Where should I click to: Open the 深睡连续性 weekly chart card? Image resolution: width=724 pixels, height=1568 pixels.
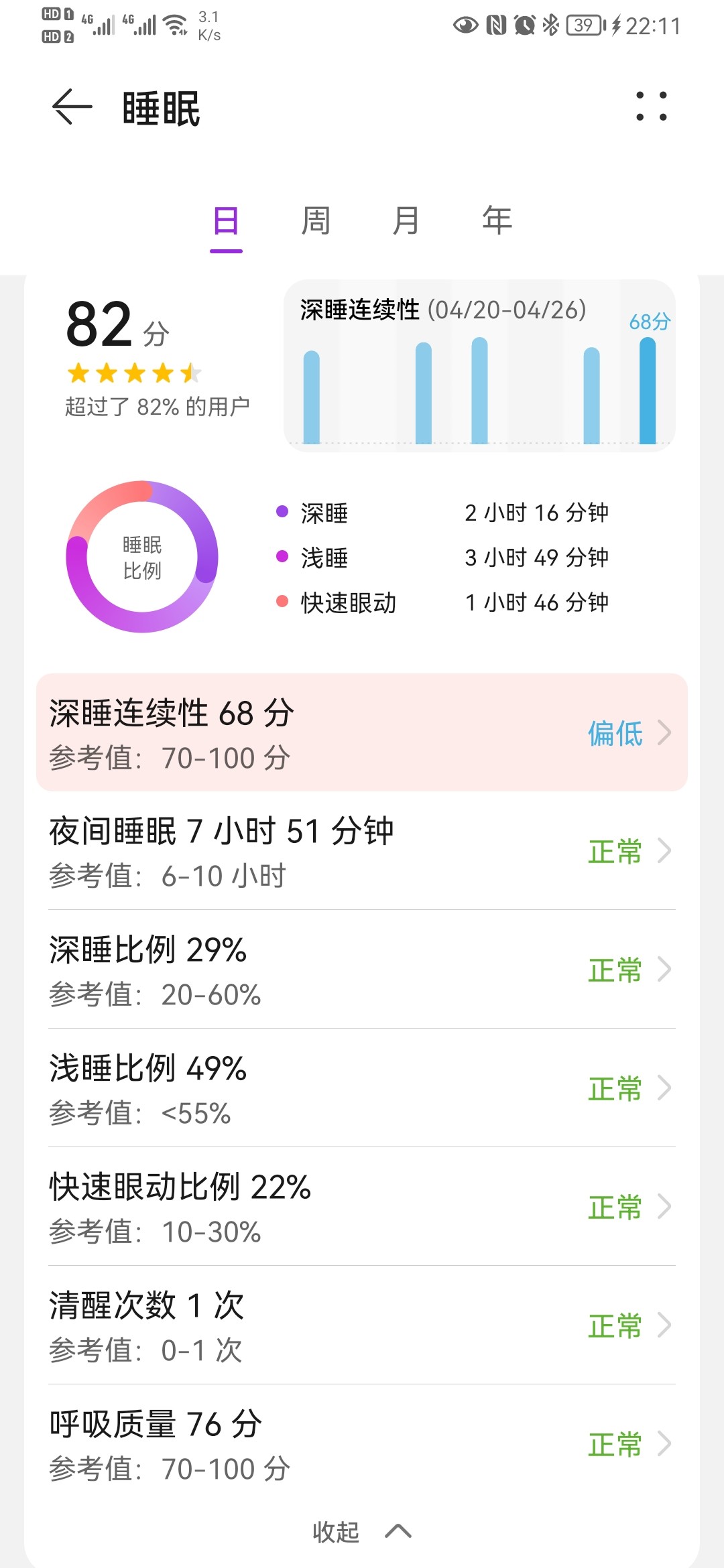click(x=479, y=366)
